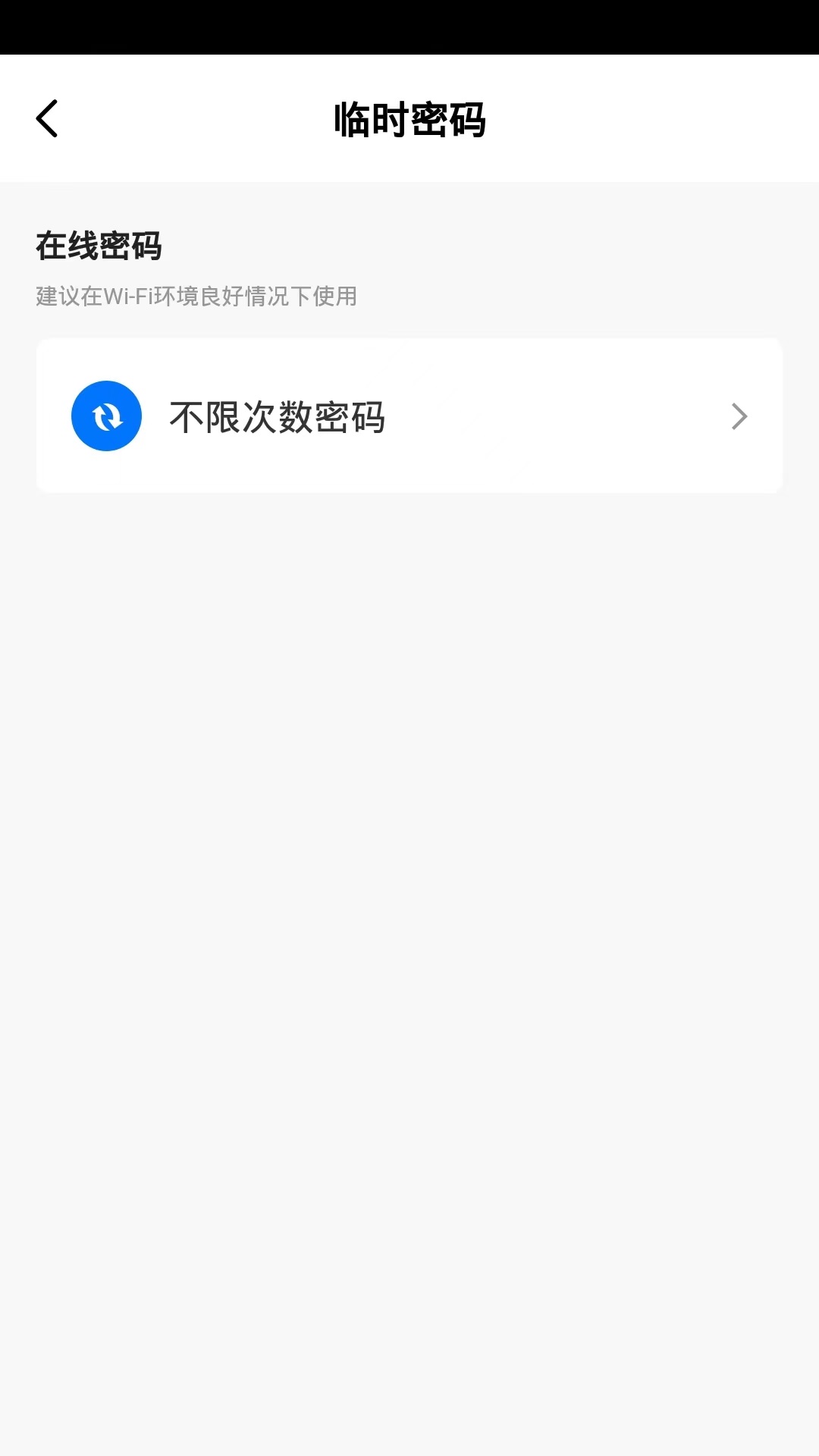Open the 不限次数密码 option
The height and width of the screenshot is (1456, 819).
pyautogui.click(x=409, y=416)
